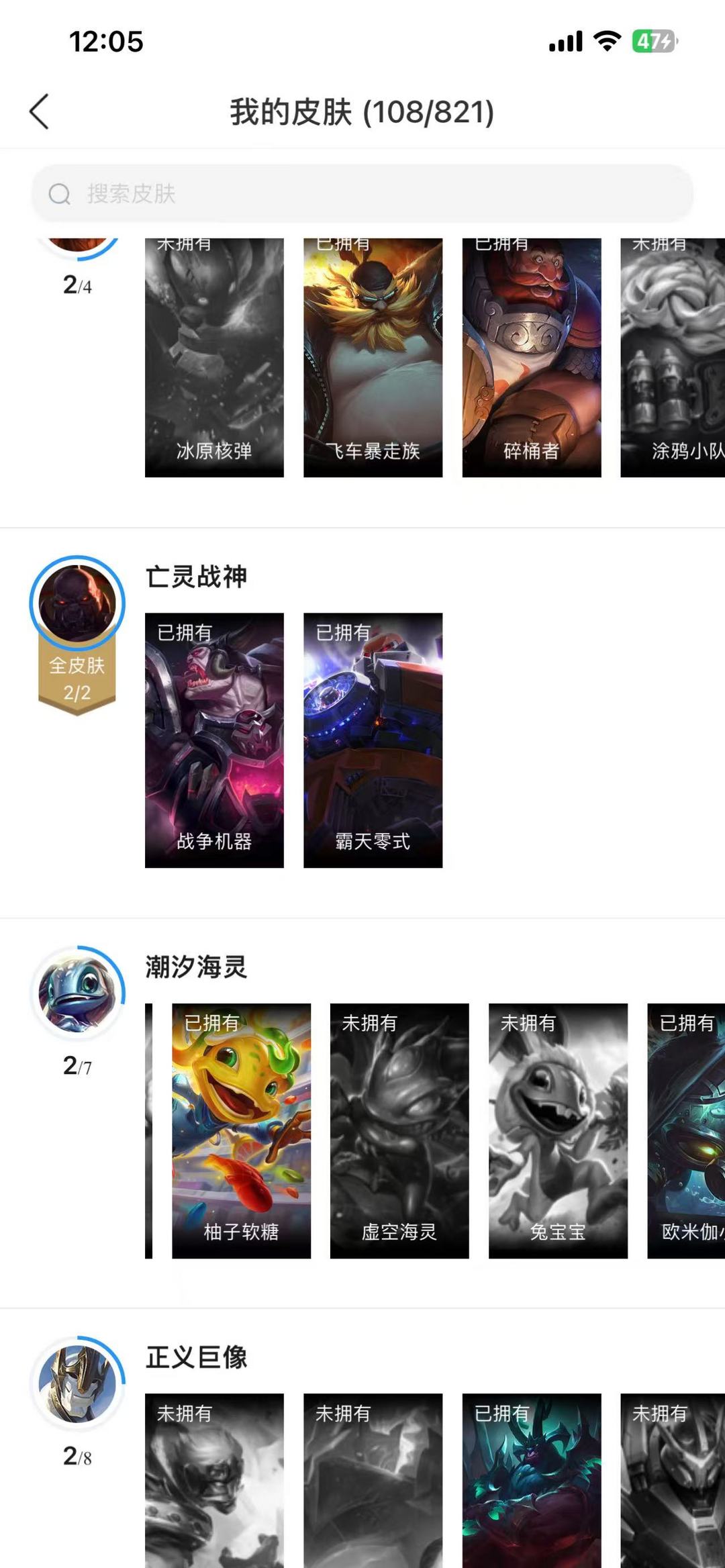The width and height of the screenshot is (725, 1568).
Task: Tap the 我的皮肤 (108/821) title
Action: [362, 113]
